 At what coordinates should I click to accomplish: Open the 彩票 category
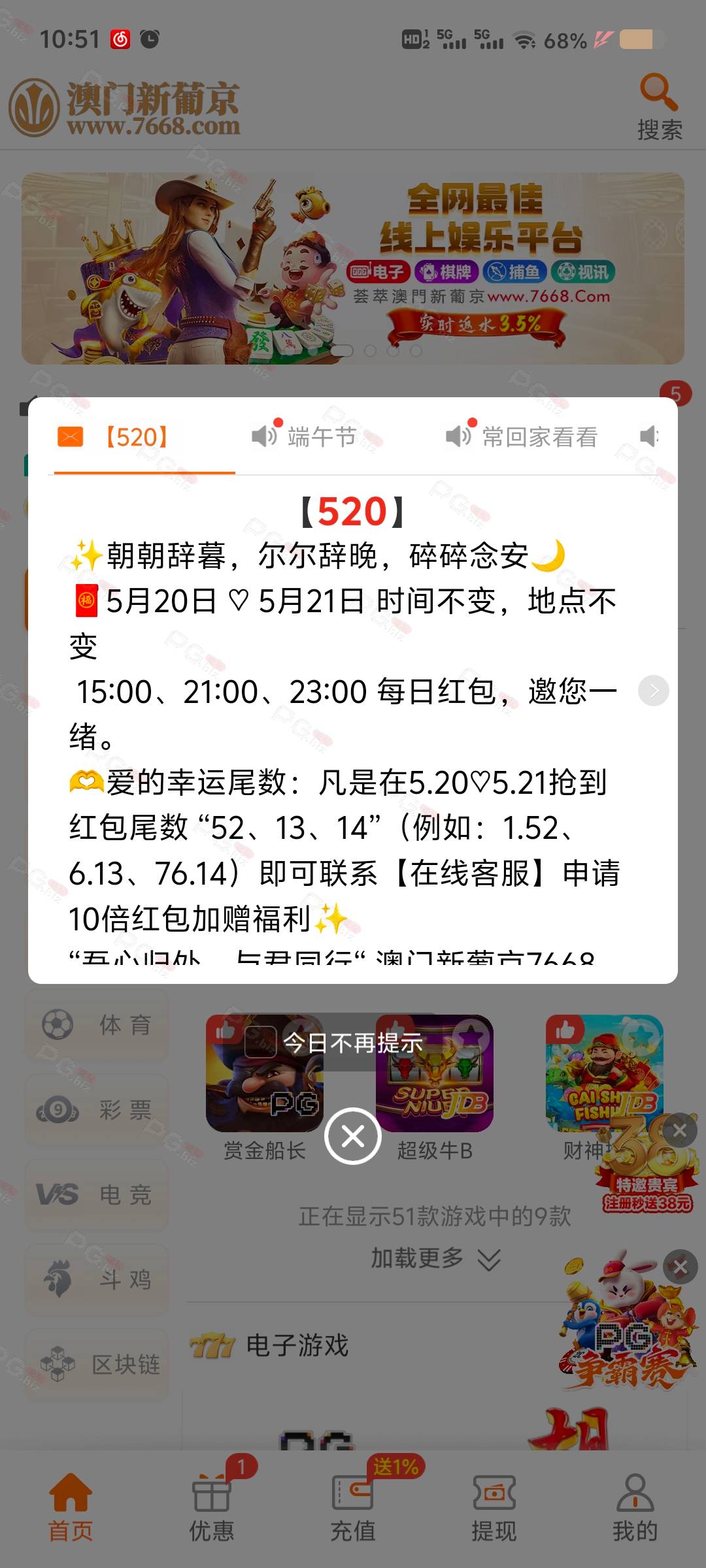[97, 1109]
